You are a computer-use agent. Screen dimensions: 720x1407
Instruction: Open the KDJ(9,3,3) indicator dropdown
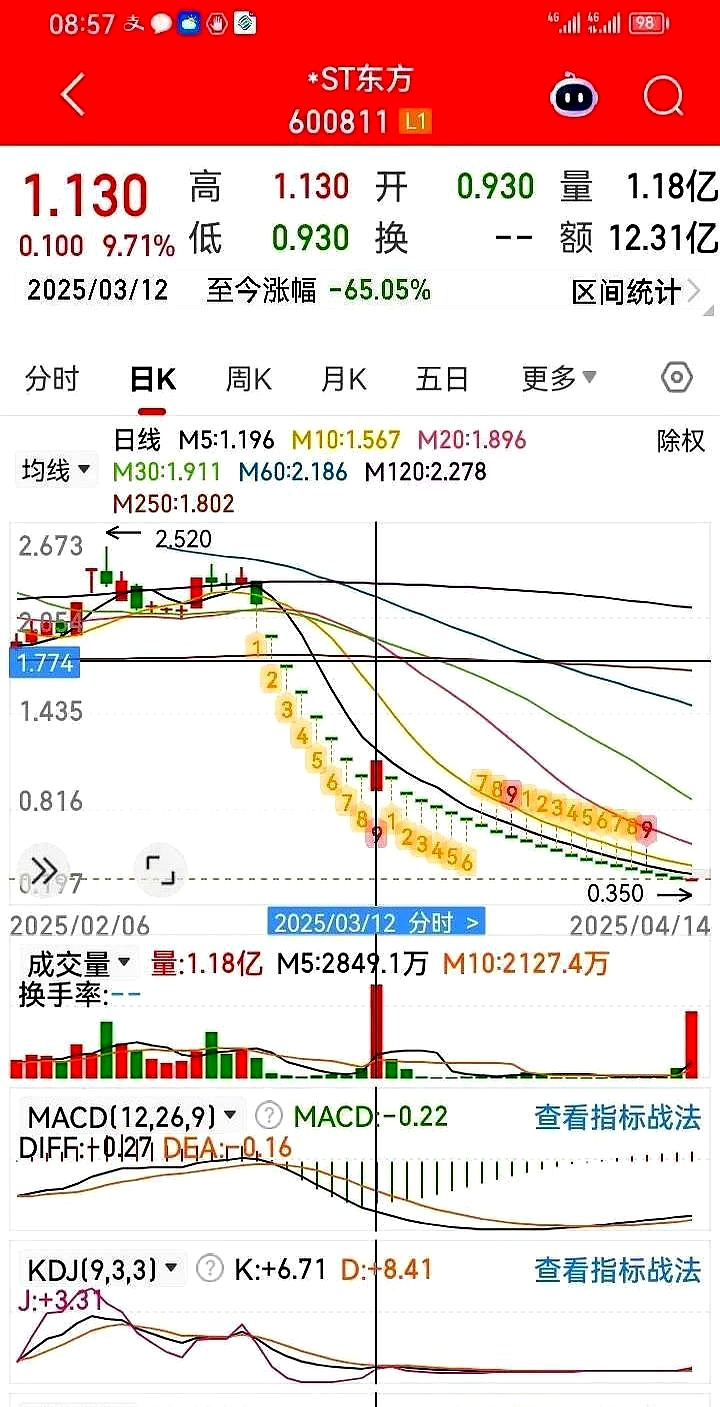click(102, 1270)
